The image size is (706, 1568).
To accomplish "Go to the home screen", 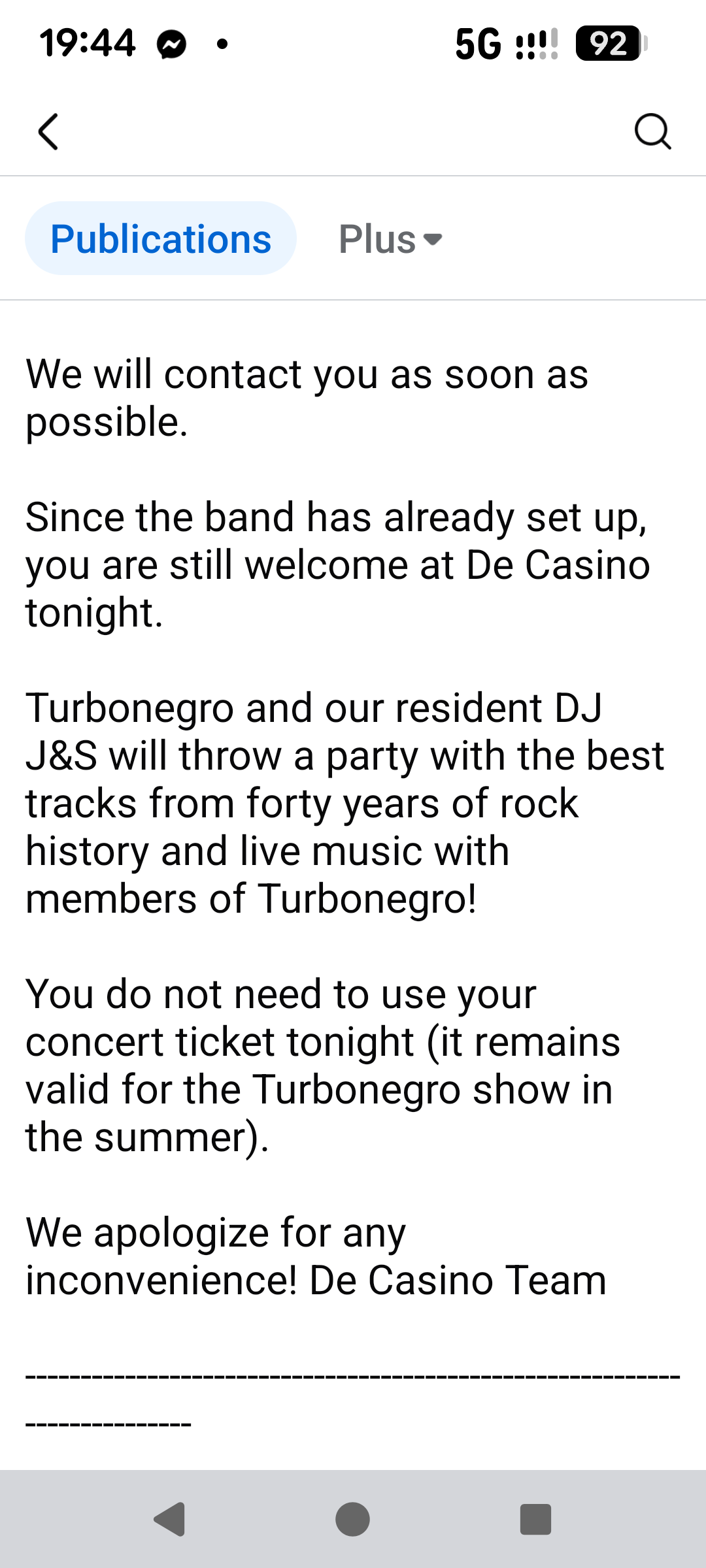I will [x=352, y=1519].
